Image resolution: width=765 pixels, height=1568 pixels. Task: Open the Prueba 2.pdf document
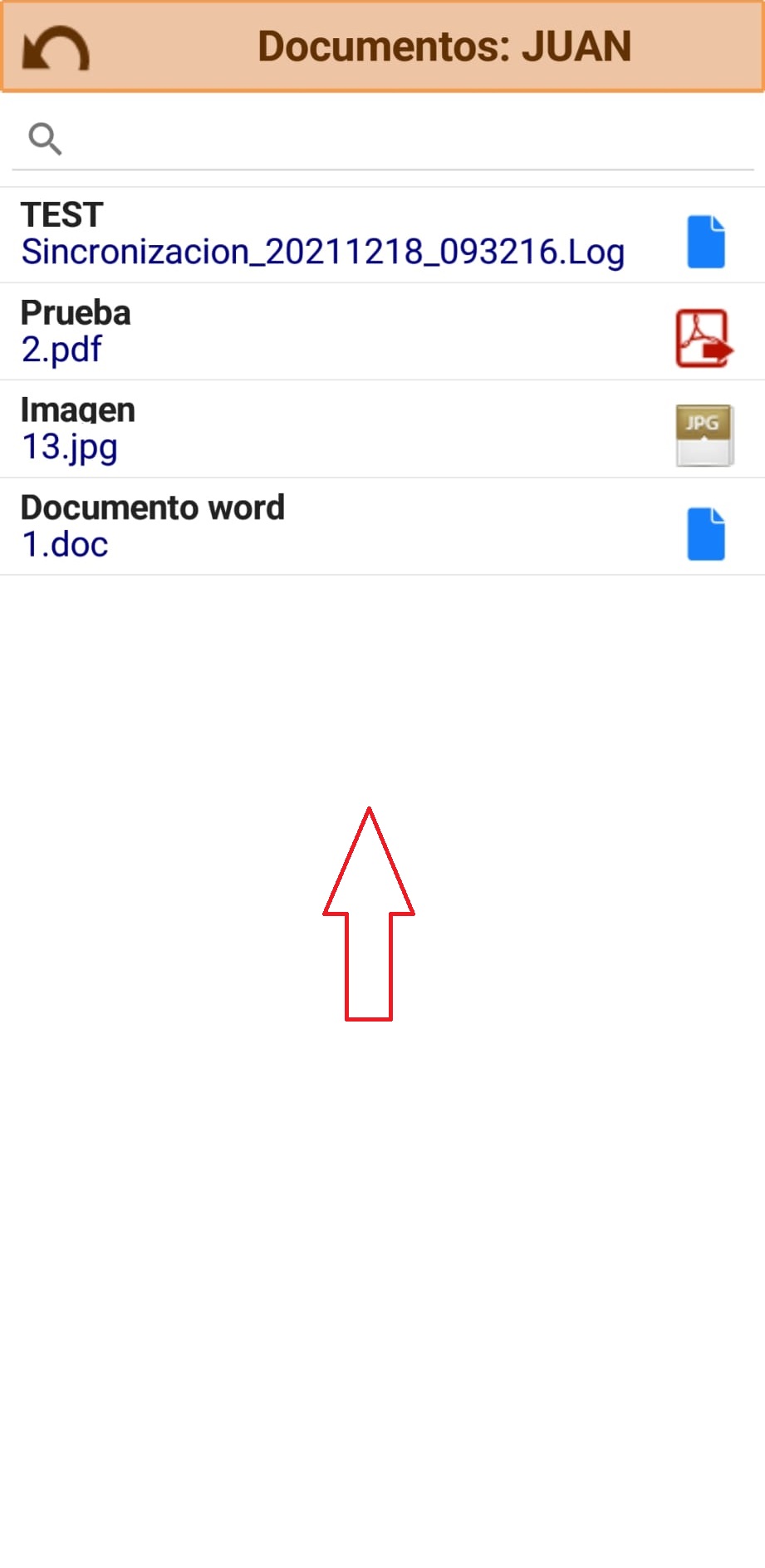tap(324, 332)
